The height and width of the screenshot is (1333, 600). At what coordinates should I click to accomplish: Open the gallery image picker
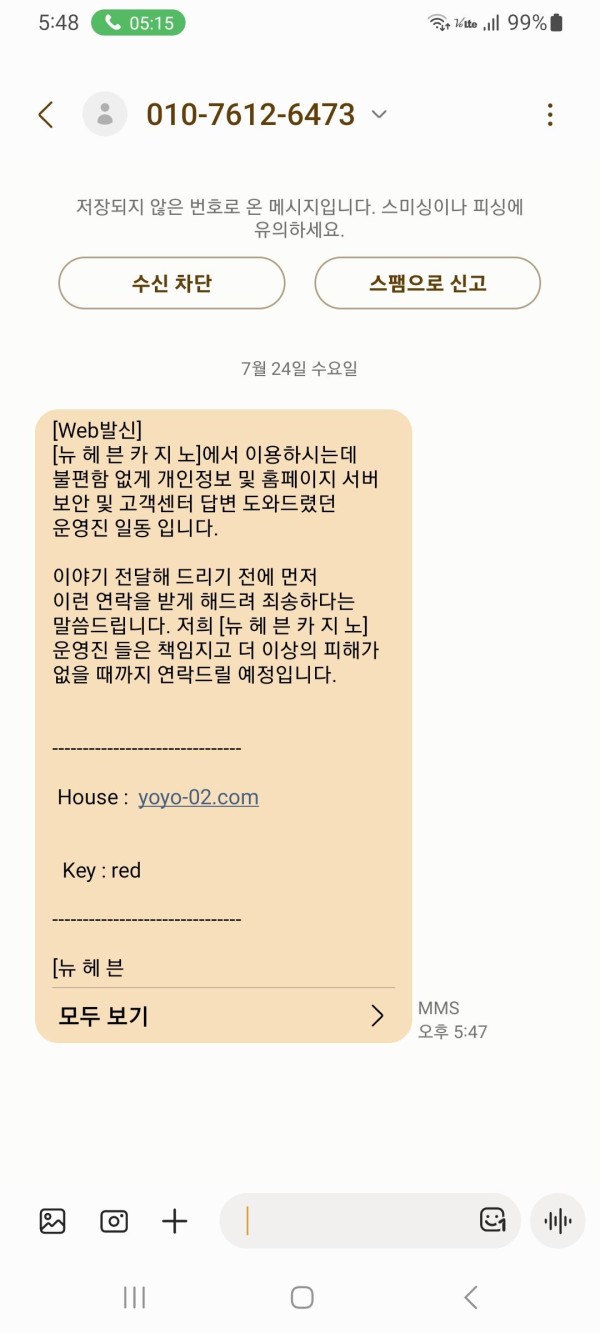52,1221
